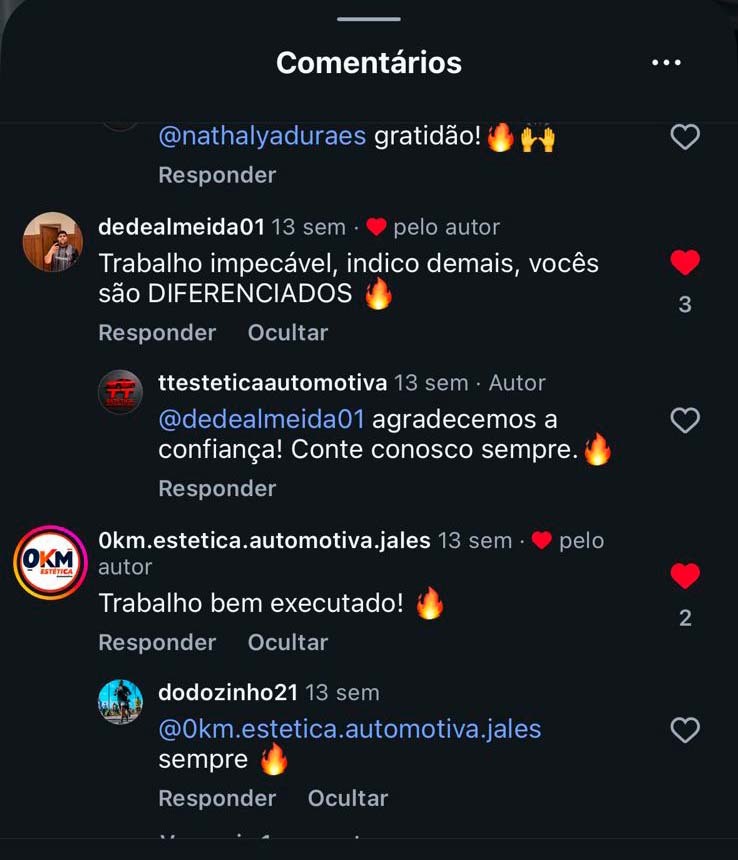
Task: Open the three-dots options menu
Action: click(666, 62)
